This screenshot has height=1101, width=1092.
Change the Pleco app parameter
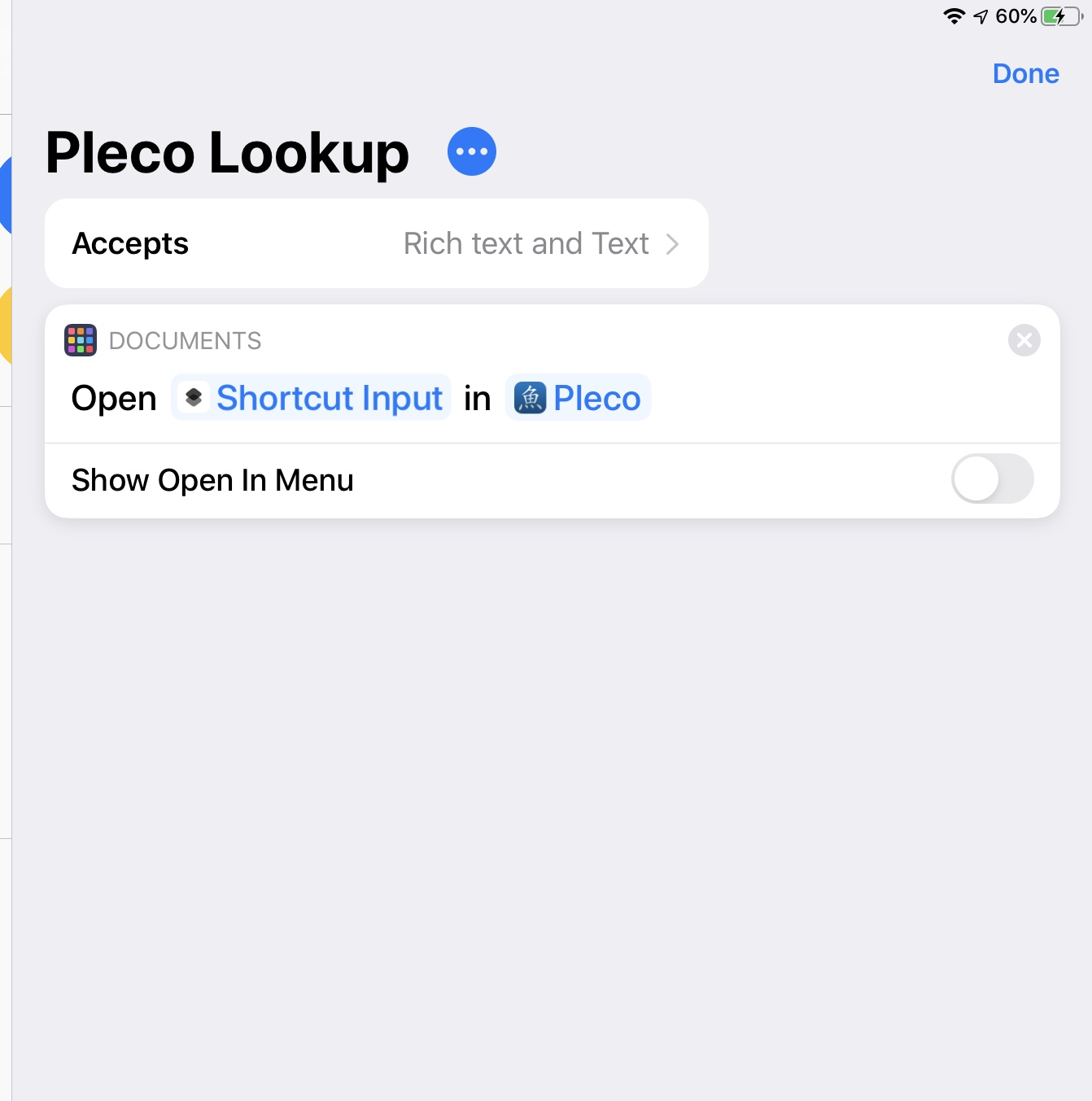click(x=578, y=398)
